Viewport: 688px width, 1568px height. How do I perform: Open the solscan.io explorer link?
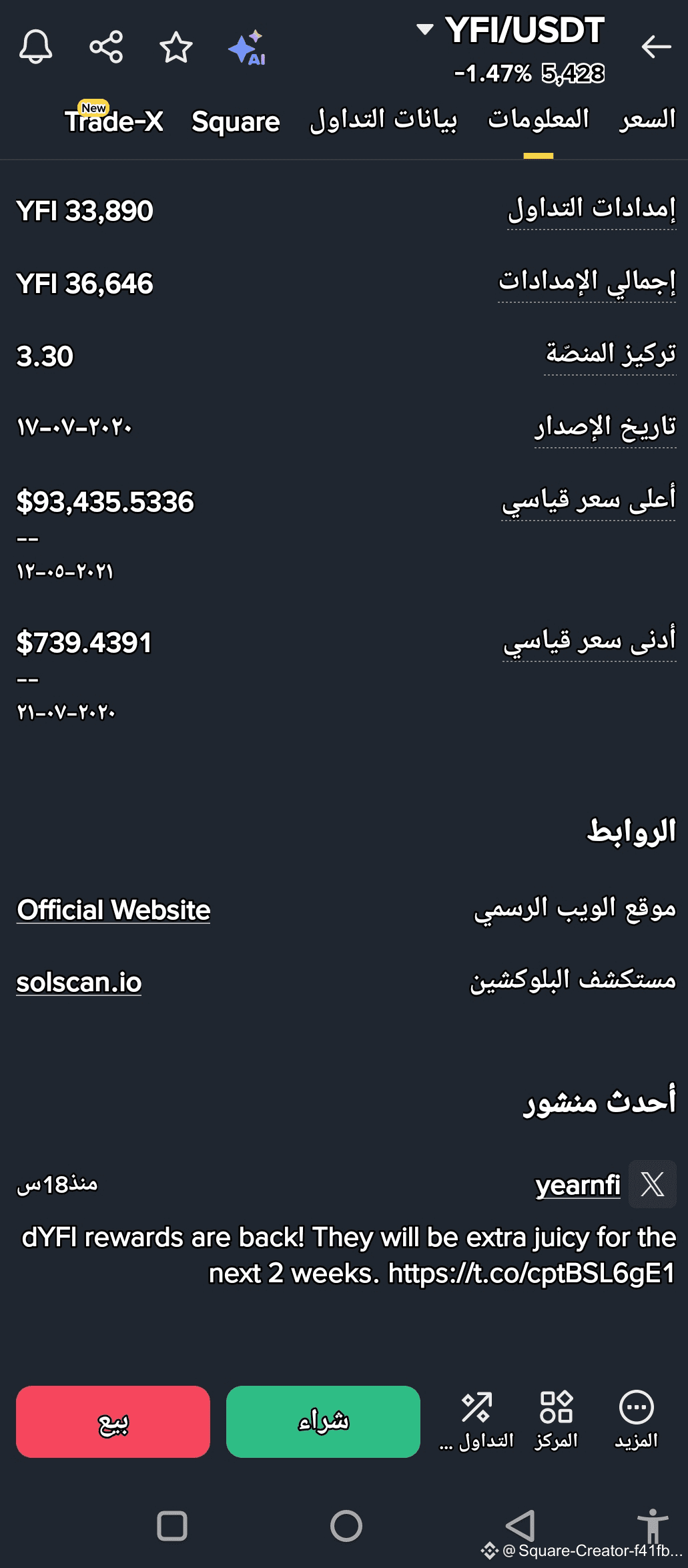coord(79,983)
